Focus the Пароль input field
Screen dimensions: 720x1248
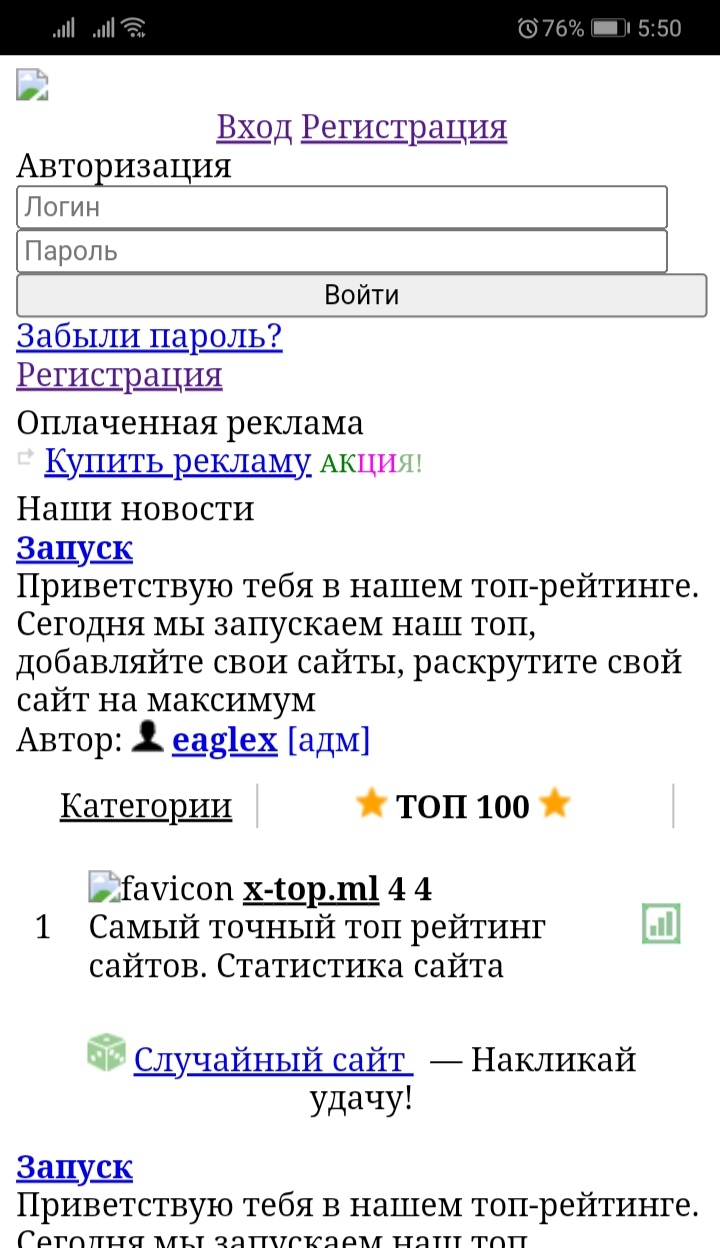pyautogui.click(x=341, y=252)
